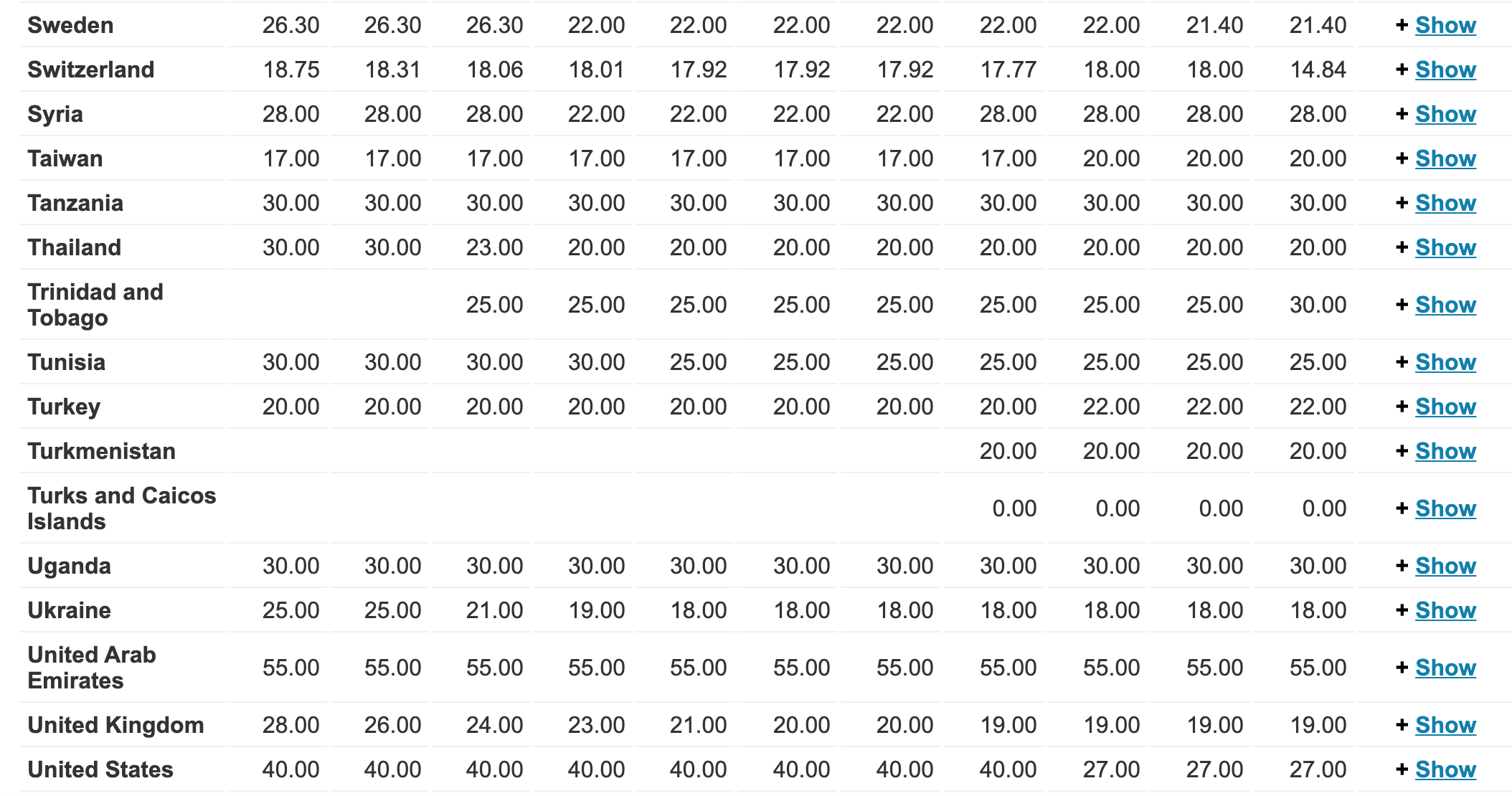Tap Show beside United States
The height and width of the screenshot is (796, 1512).
click(1445, 770)
